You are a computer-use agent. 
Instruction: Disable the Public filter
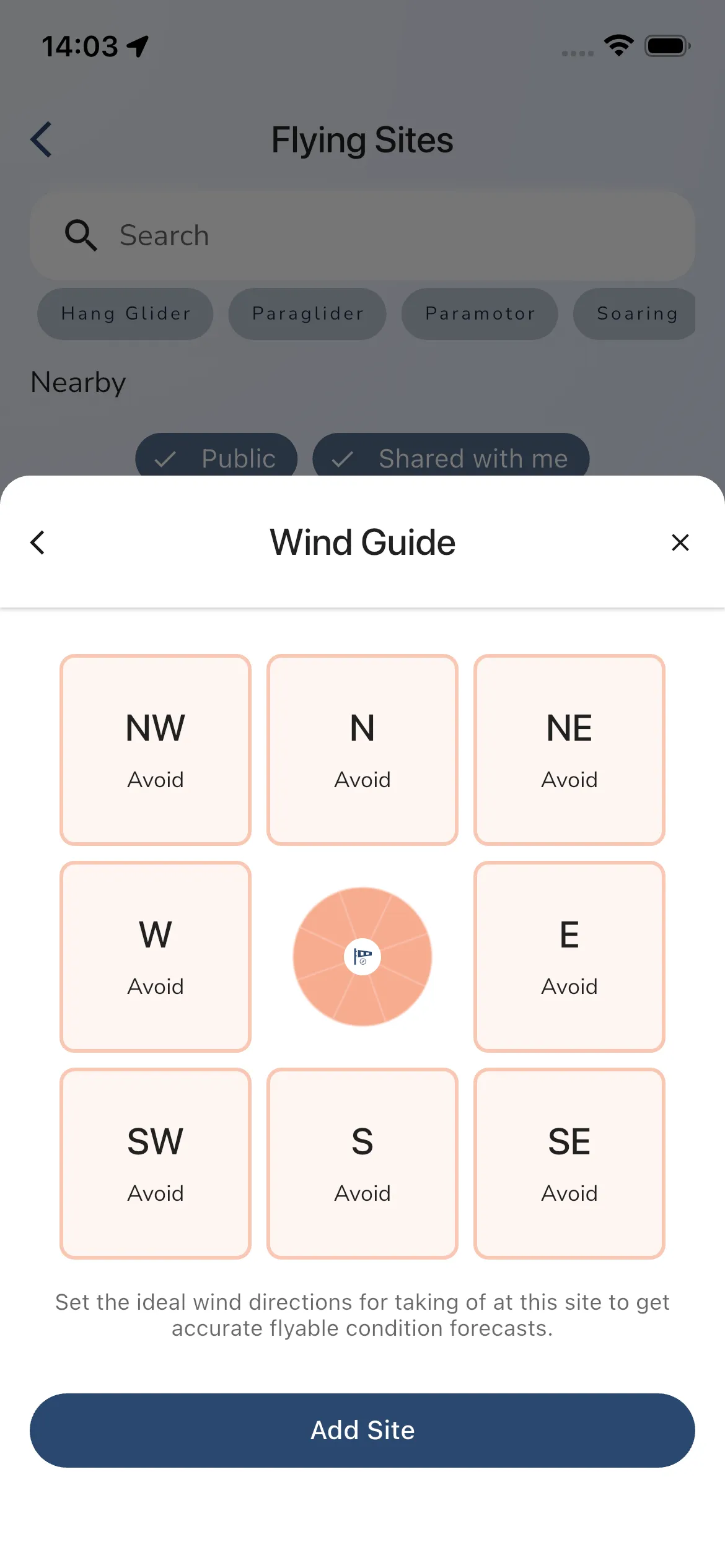216,459
